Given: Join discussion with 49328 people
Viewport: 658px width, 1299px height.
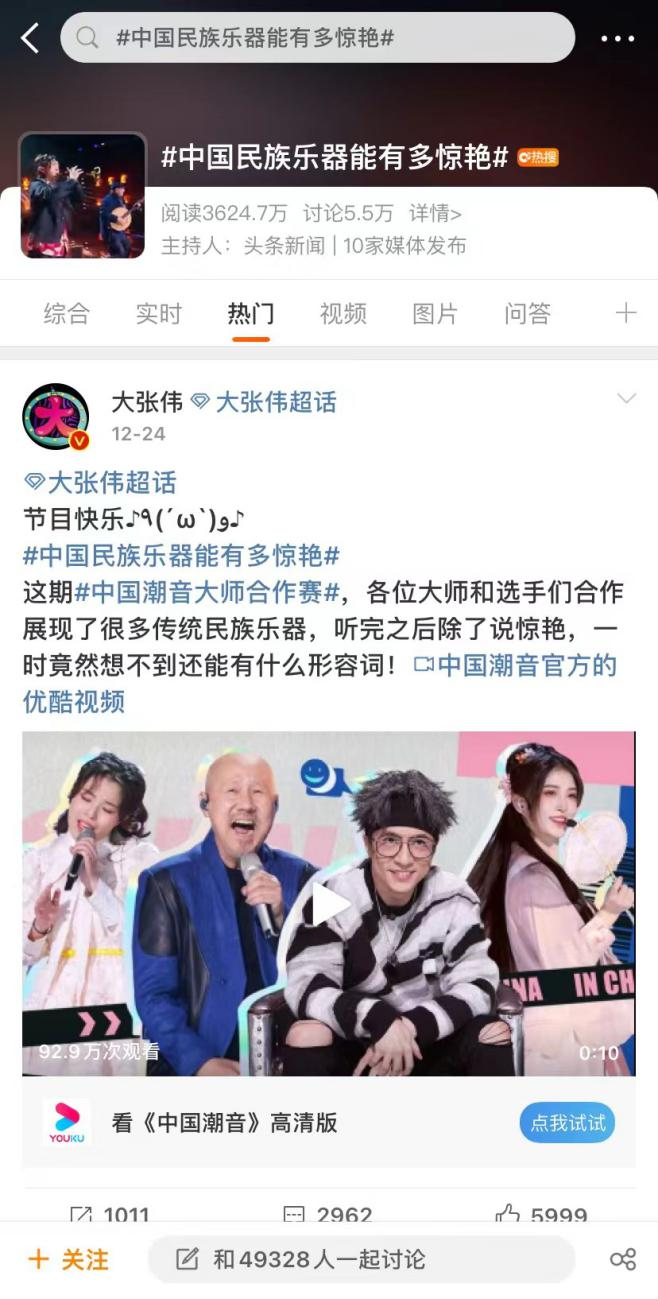Looking at the screenshot, I should (360, 1260).
